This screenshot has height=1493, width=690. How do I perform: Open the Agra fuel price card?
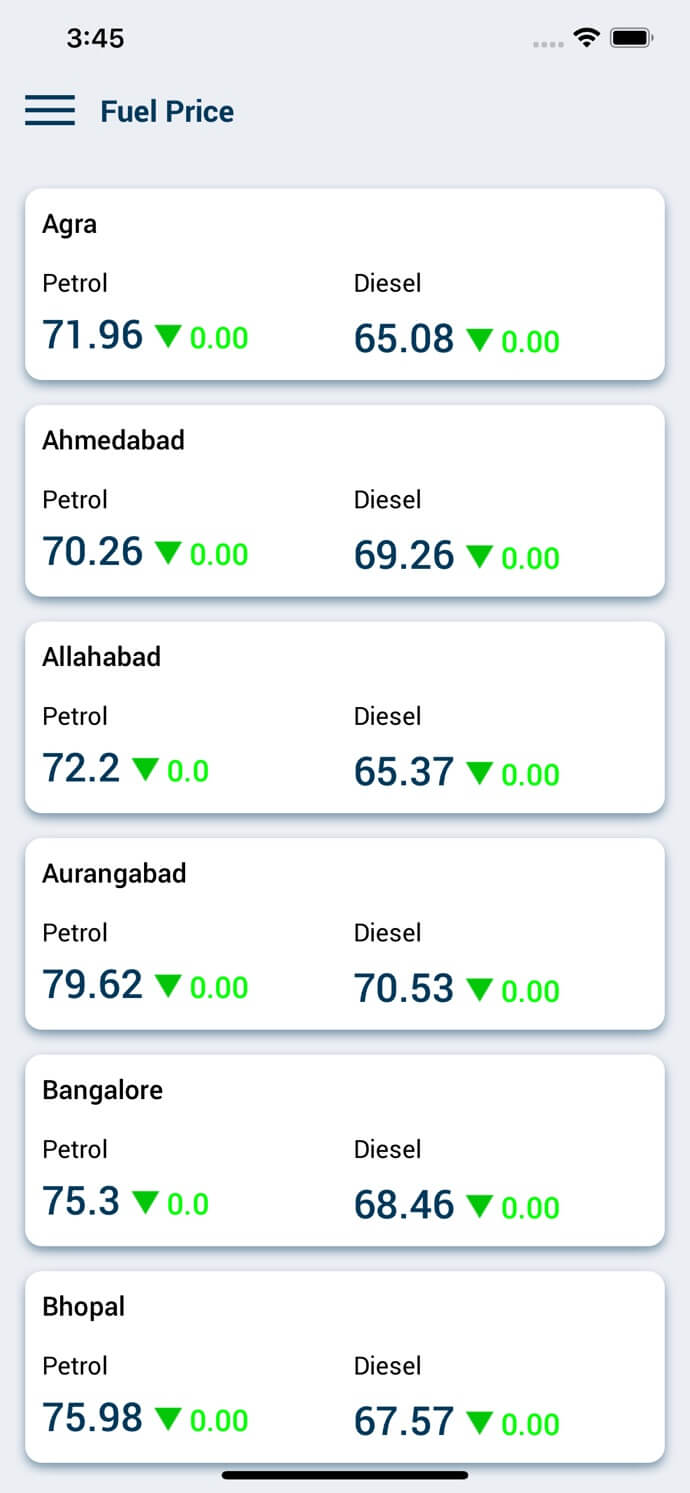[x=344, y=284]
